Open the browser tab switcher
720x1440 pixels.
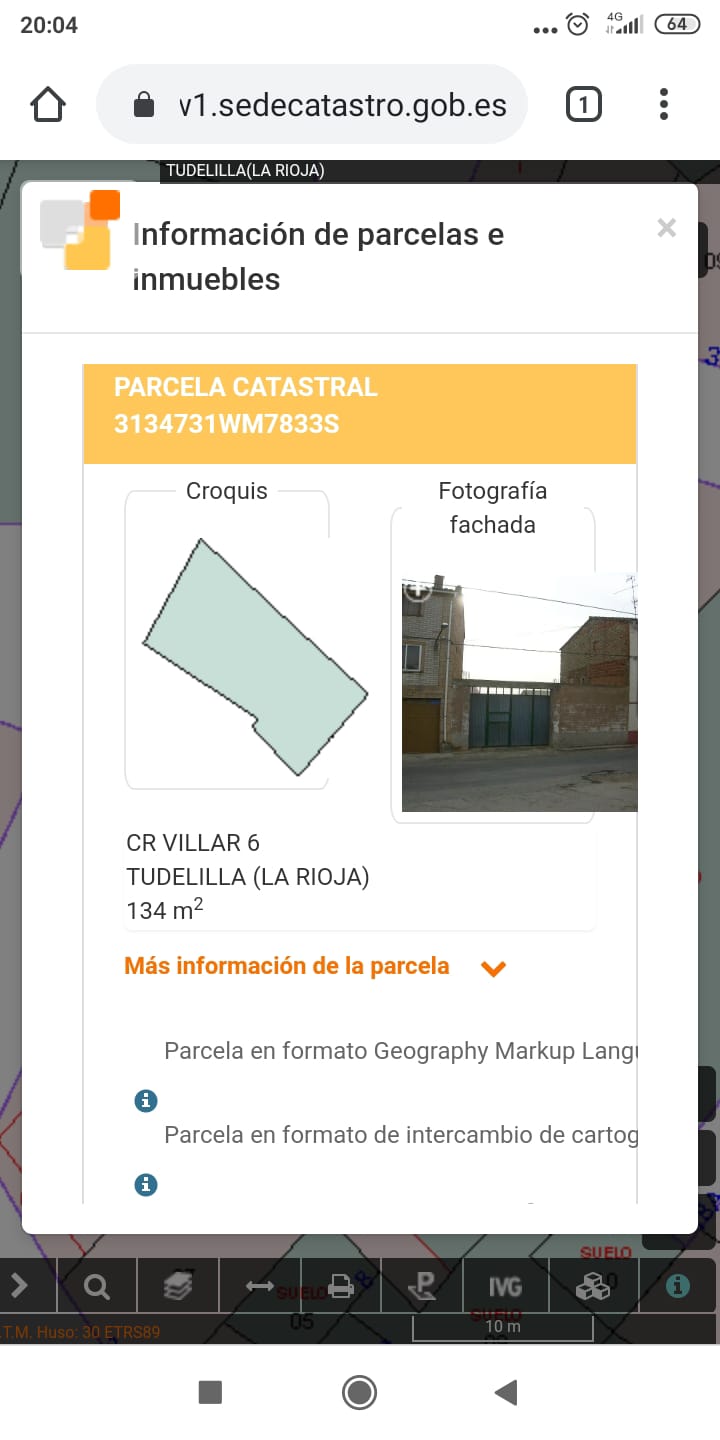click(x=583, y=105)
